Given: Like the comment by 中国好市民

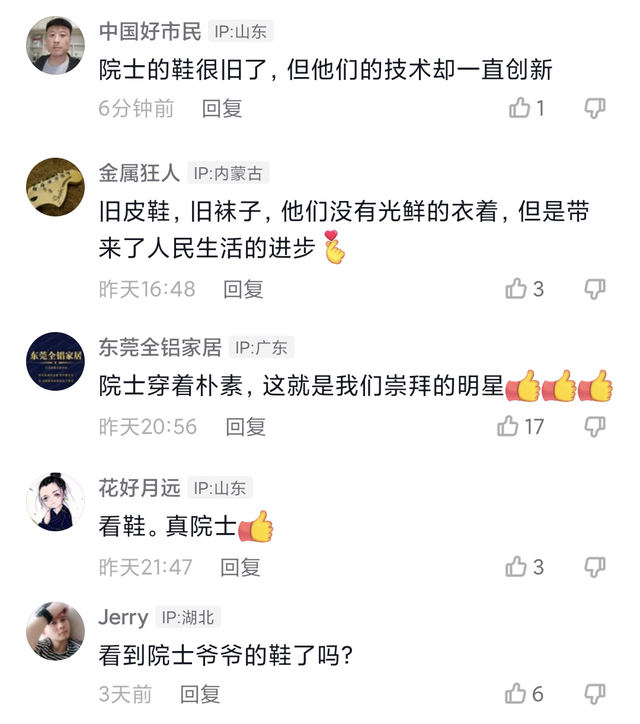Looking at the screenshot, I should click(x=519, y=108).
